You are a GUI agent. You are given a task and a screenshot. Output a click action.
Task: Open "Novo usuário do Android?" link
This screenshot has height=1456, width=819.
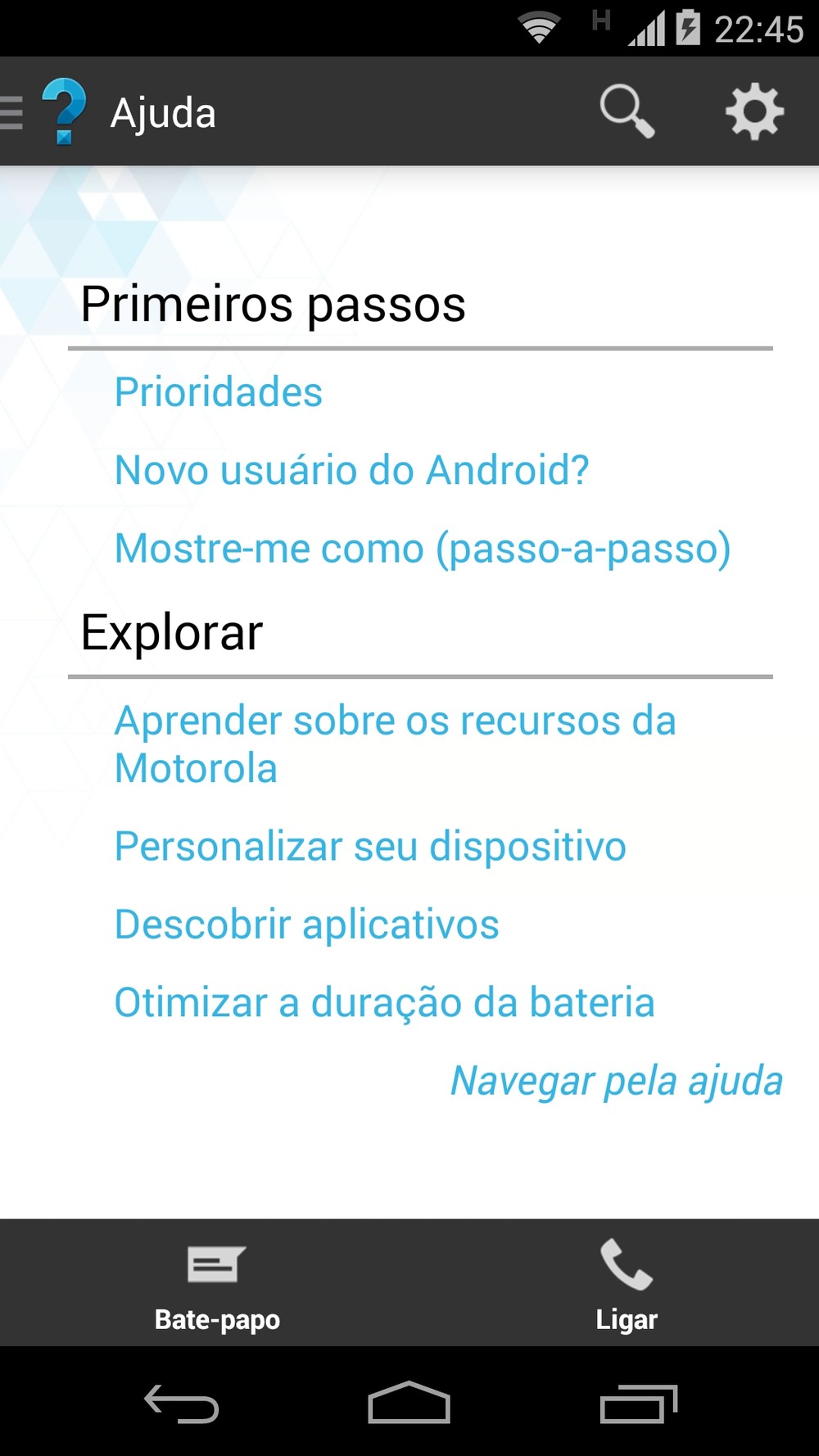click(x=351, y=470)
